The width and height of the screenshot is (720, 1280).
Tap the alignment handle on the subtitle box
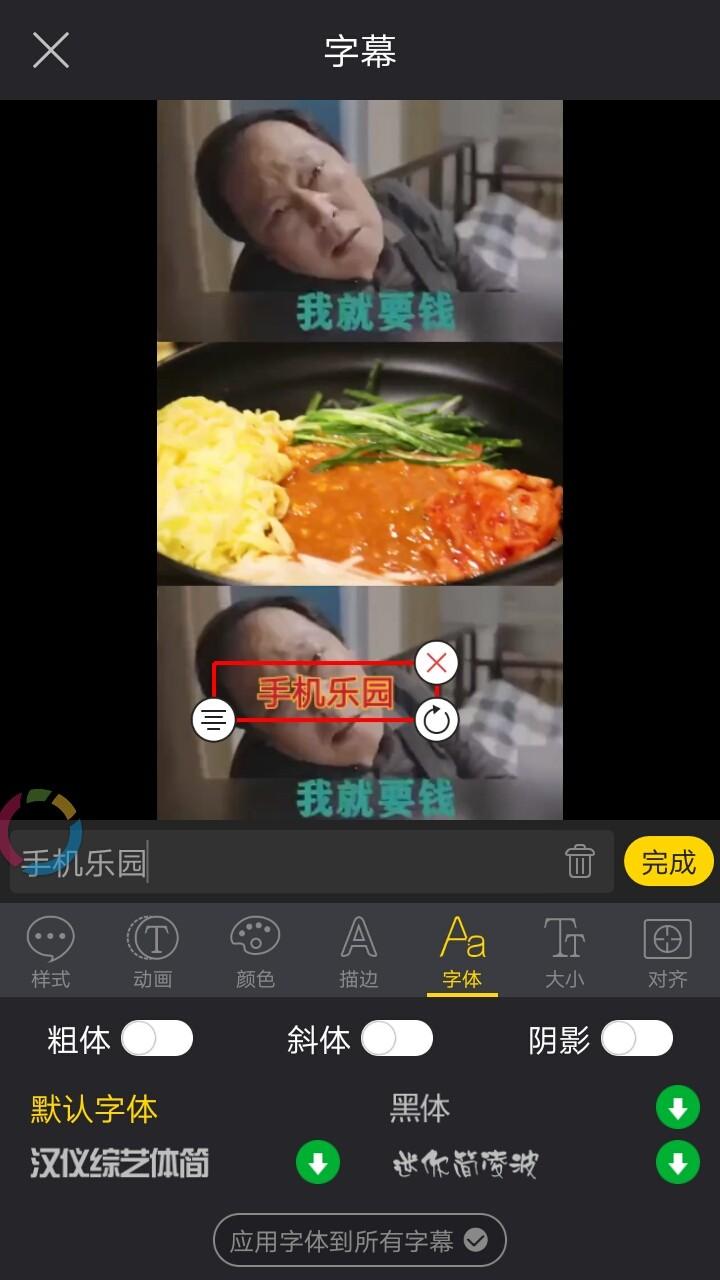(x=213, y=720)
